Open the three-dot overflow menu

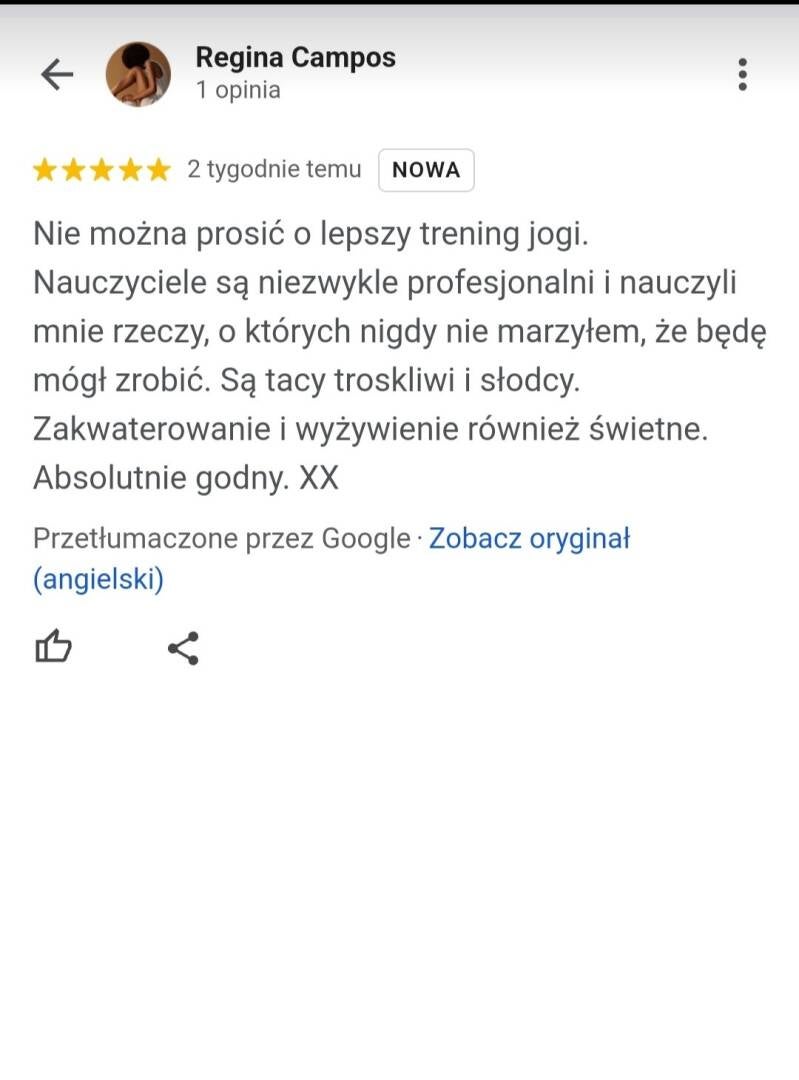point(742,74)
